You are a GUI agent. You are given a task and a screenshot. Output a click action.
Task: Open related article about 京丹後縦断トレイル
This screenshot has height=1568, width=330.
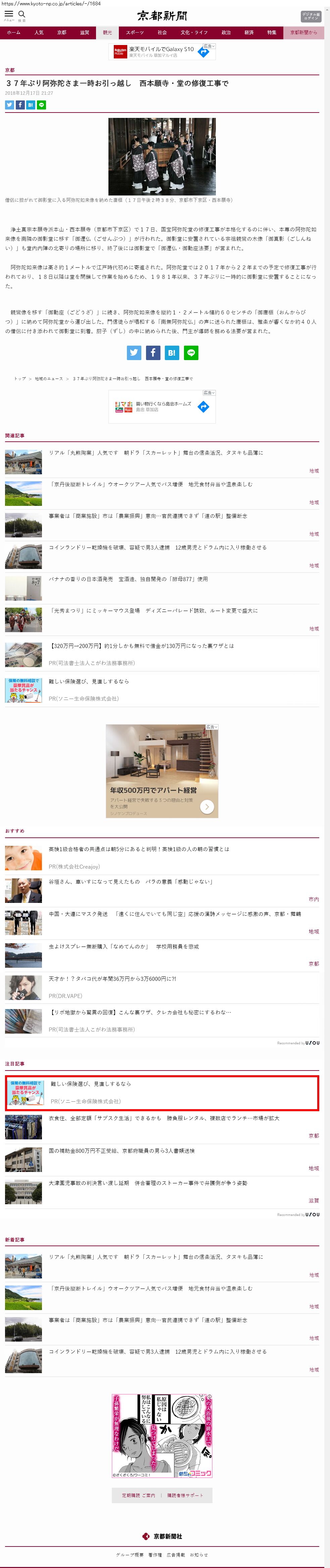tap(150, 484)
